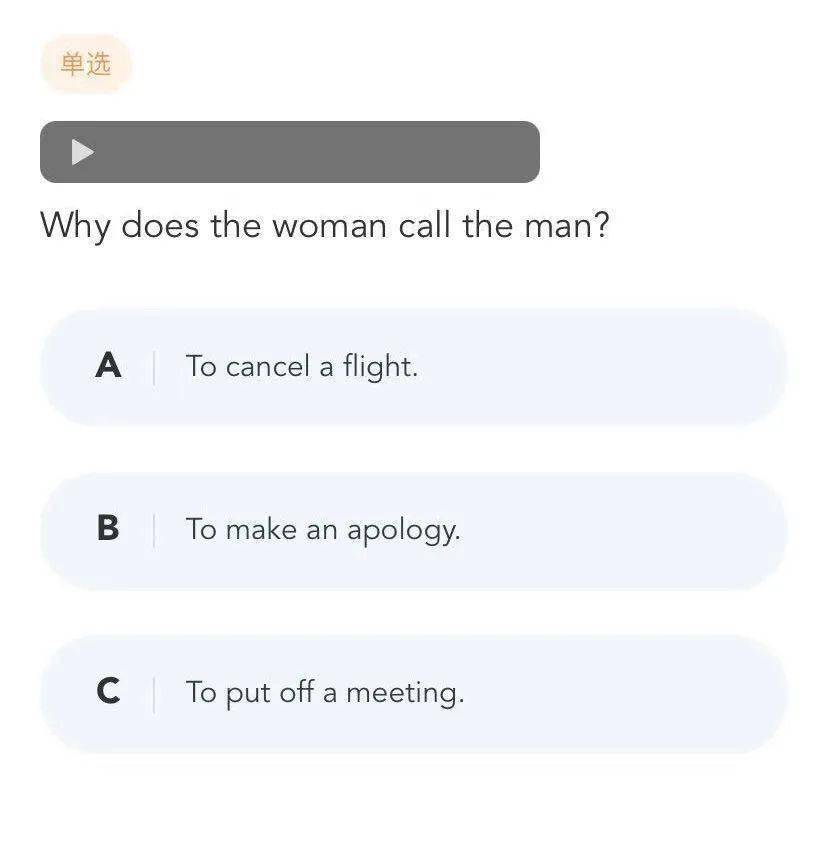The width and height of the screenshot is (828, 841).
Task: Choose option B: To make an apology
Action: [x=412, y=530]
